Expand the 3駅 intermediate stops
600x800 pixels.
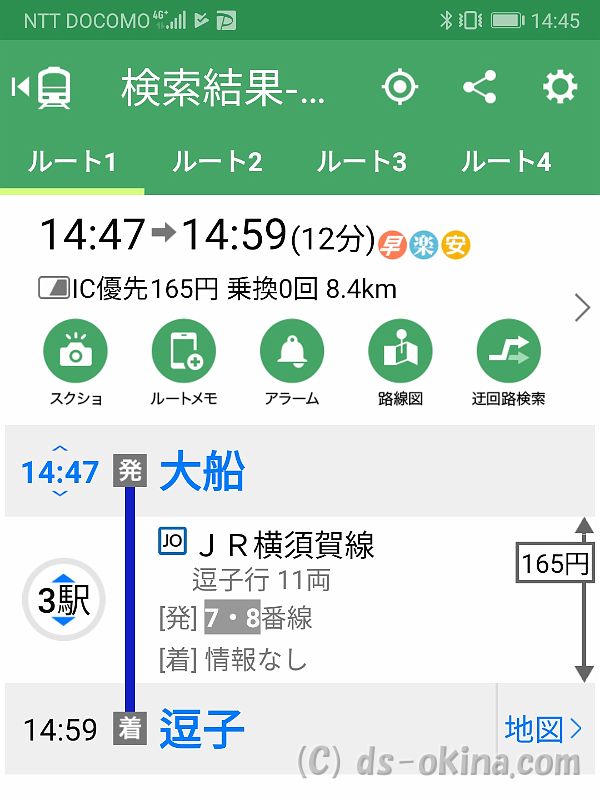click(x=61, y=600)
